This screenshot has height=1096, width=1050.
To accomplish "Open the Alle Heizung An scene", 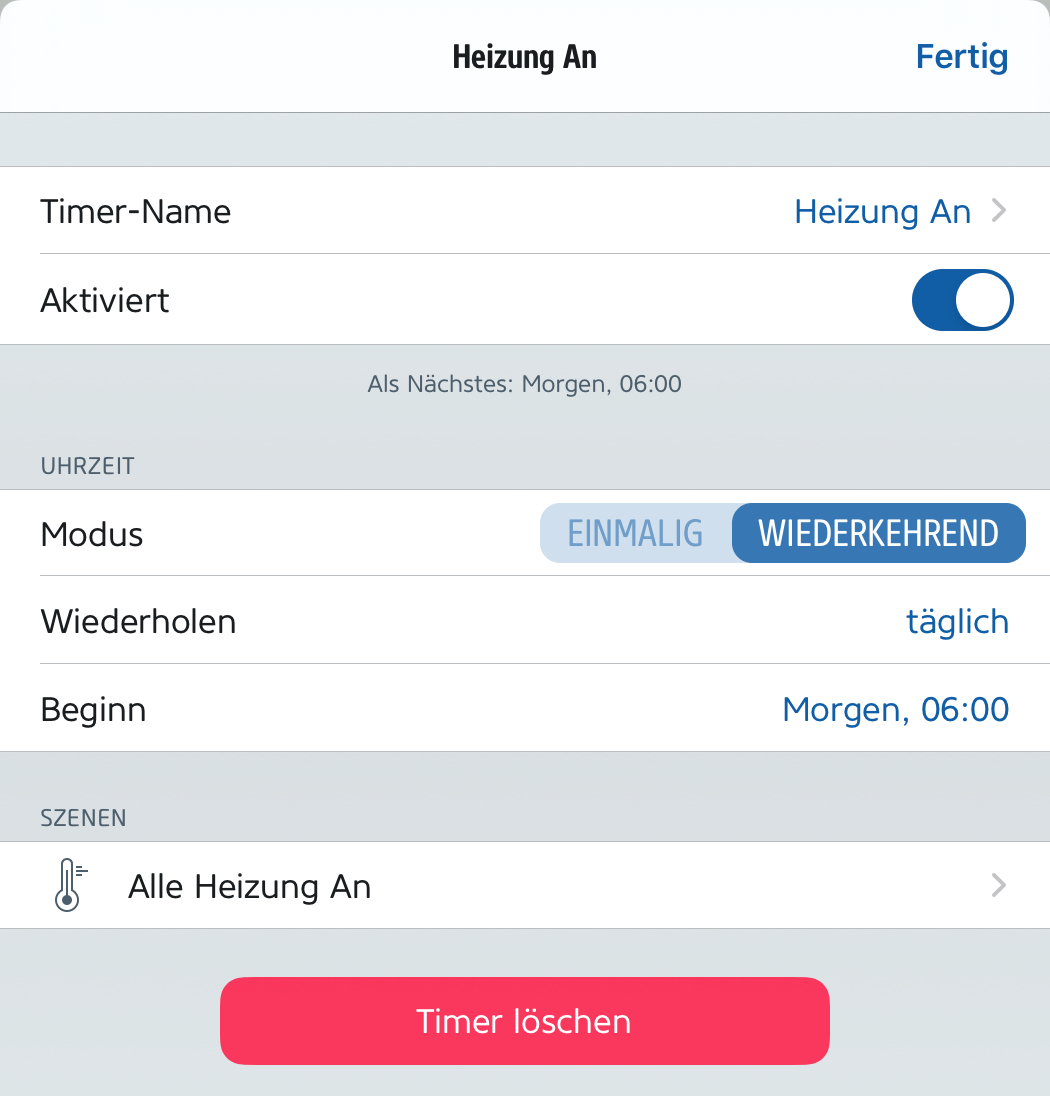I will (x=524, y=886).
